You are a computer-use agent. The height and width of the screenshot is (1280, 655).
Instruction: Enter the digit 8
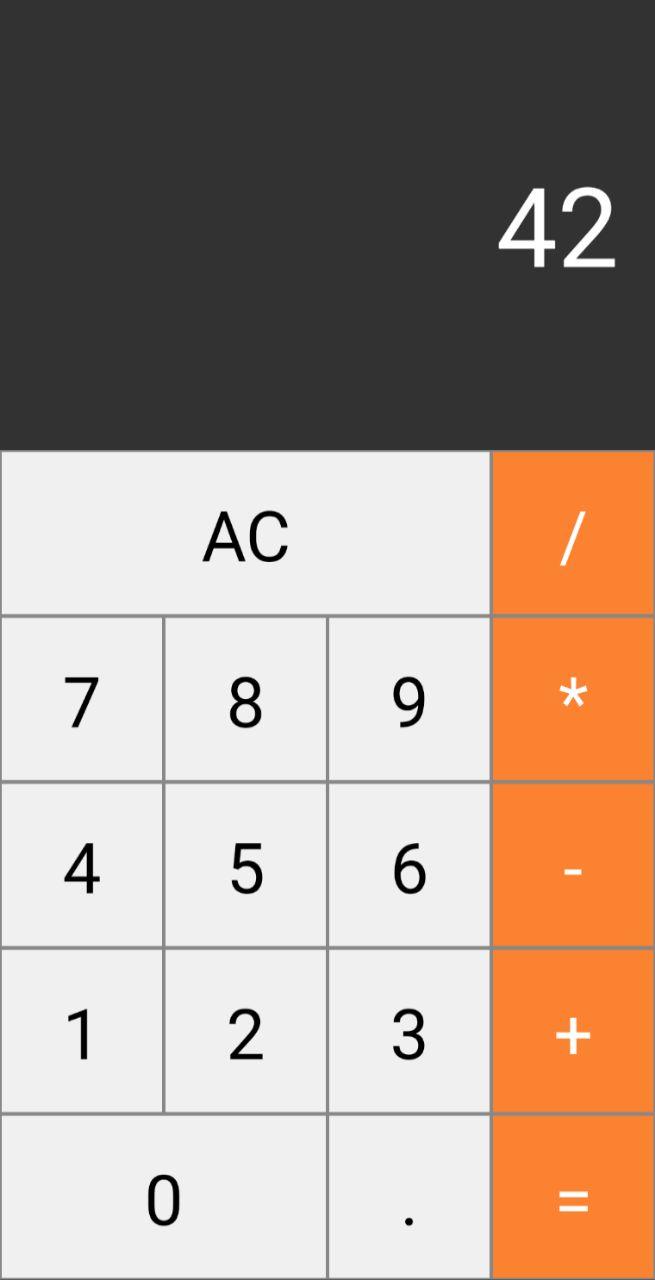point(245,699)
